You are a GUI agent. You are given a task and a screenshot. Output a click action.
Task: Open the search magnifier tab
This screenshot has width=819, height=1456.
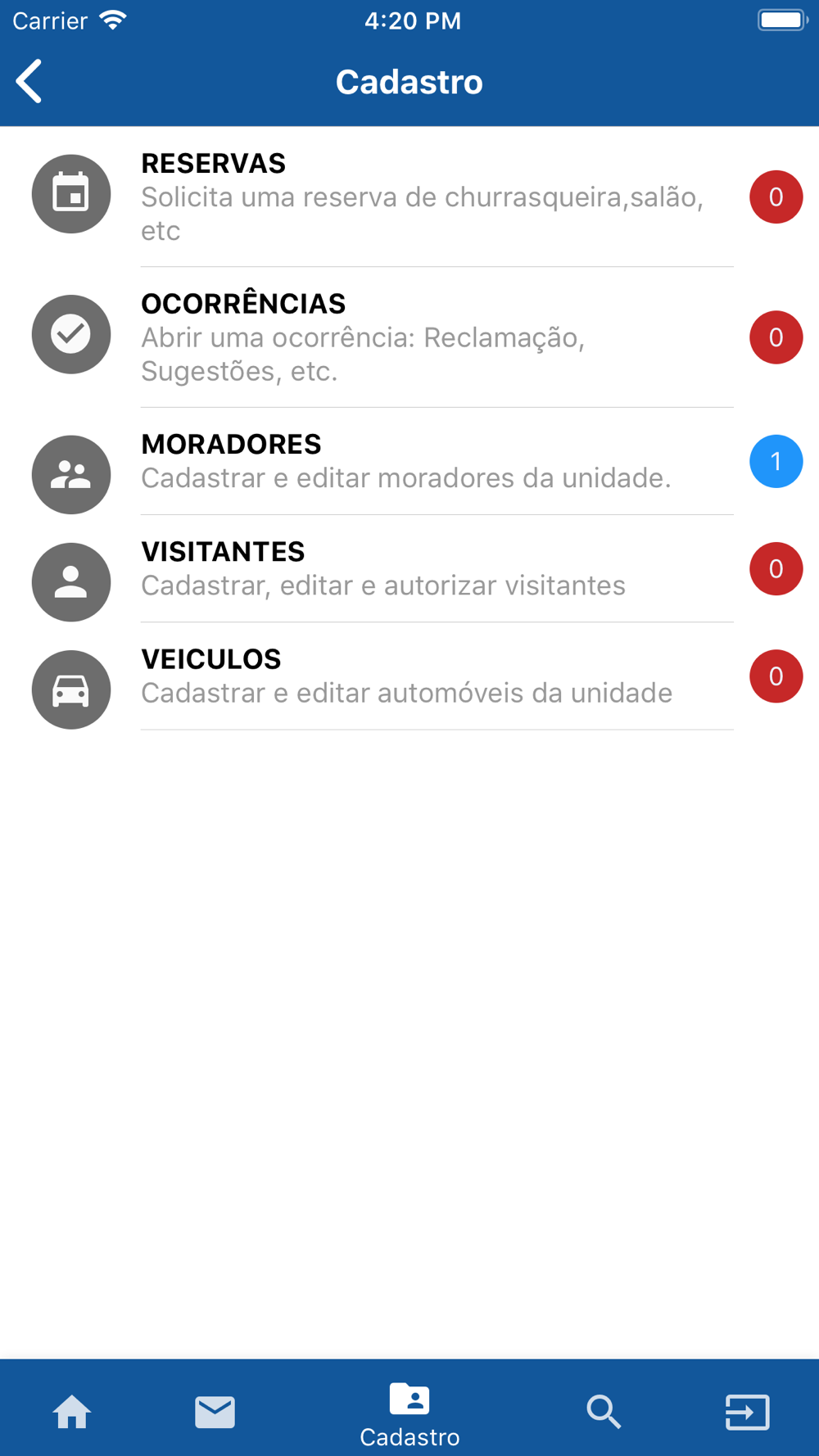click(604, 1412)
